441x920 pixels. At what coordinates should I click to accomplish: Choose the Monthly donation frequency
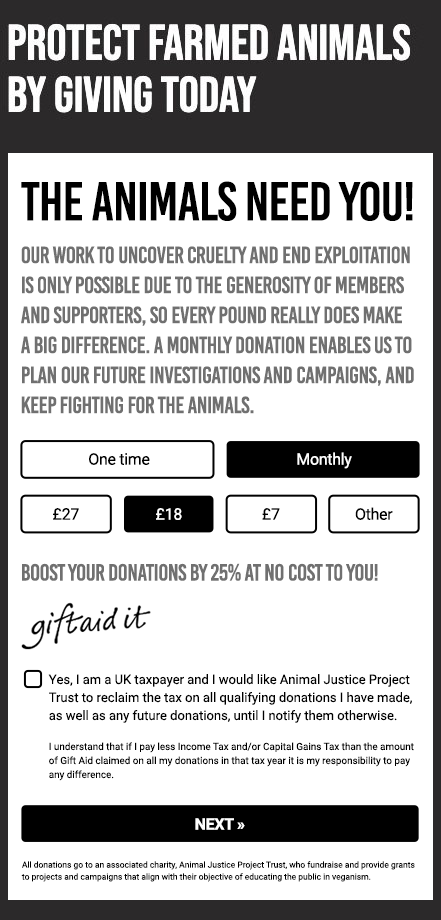click(323, 459)
